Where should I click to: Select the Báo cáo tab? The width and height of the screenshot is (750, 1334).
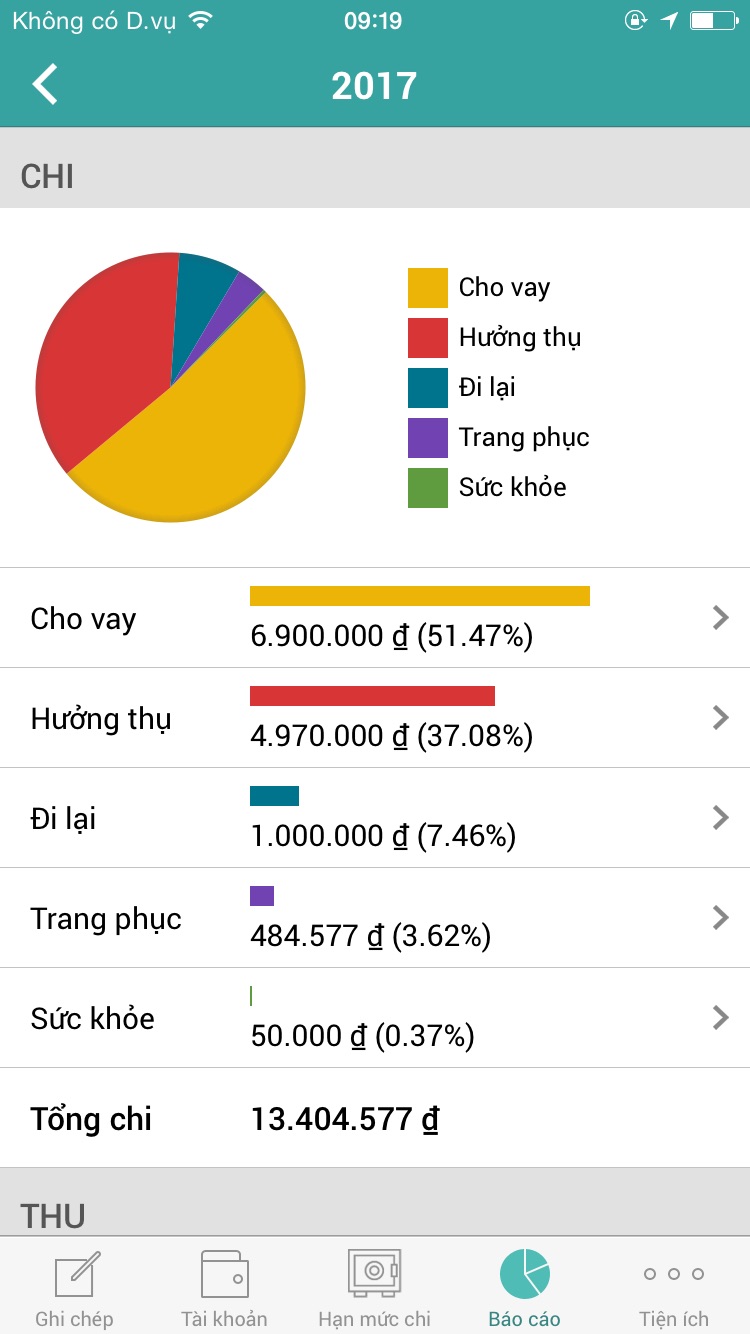pyautogui.click(x=525, y=1287)
